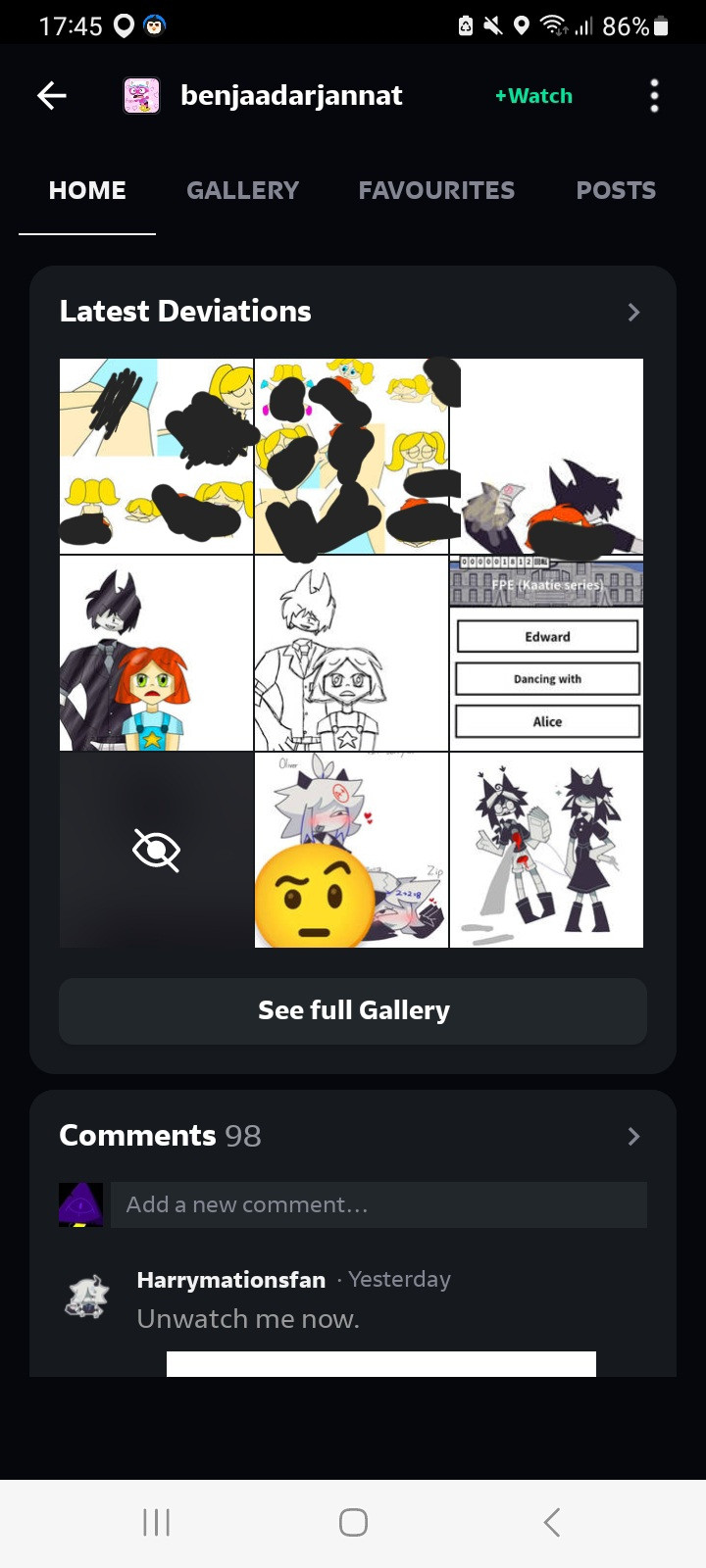The image size is (706, 1568).
Task: Open the colored redhead girl deviation
Action: click(x=156, y=654)
